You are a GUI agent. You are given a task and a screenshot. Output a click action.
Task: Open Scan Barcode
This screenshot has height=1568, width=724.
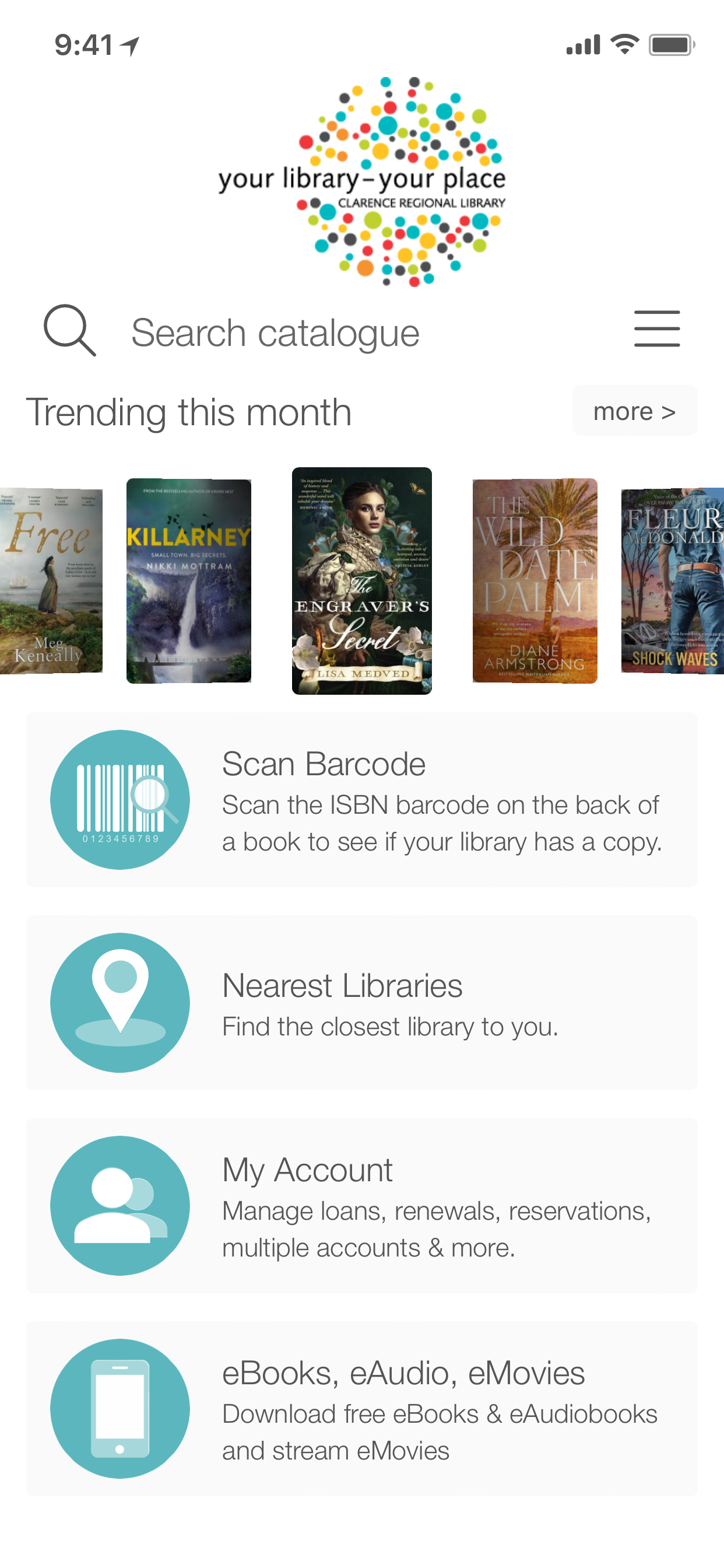tap(361, 800)
